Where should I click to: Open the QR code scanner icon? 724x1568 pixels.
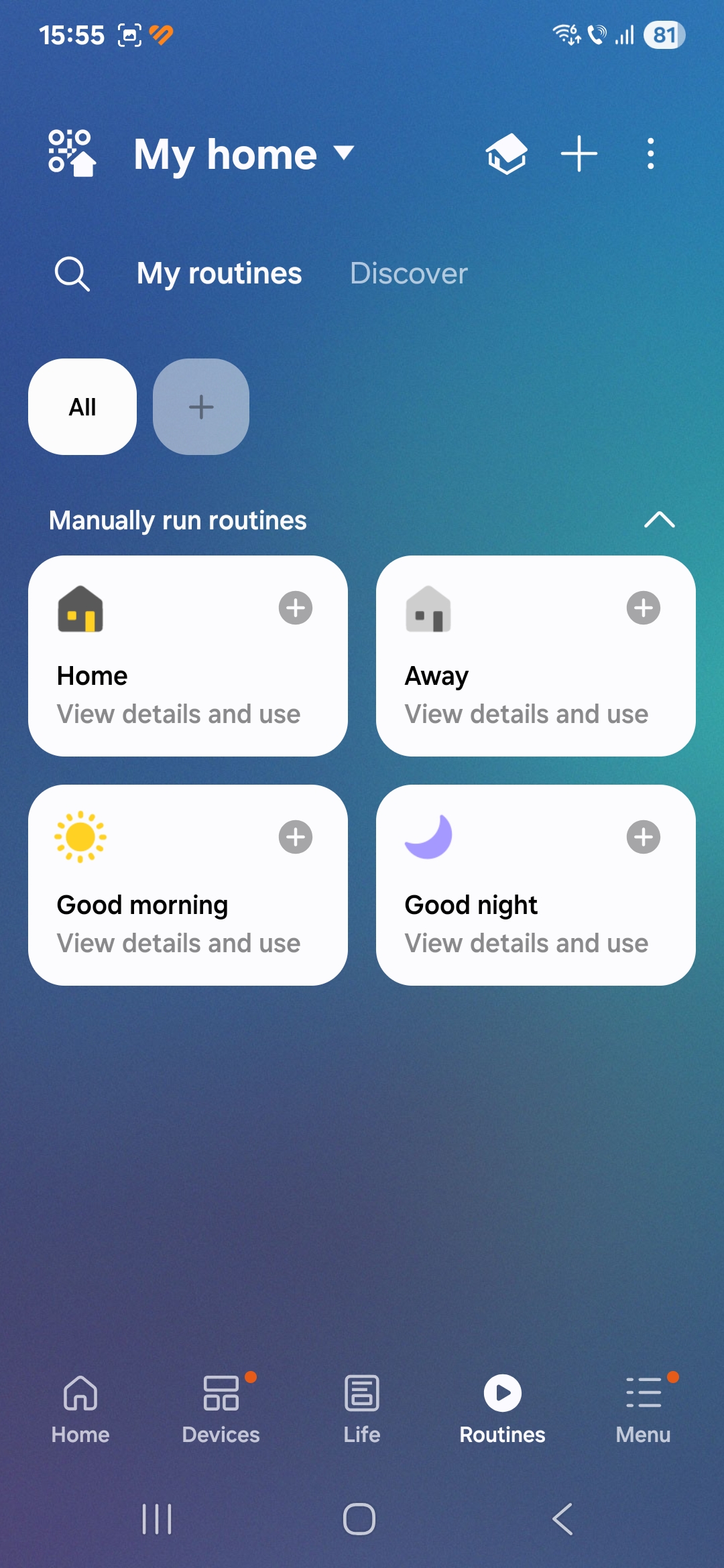tap(72, 153)
